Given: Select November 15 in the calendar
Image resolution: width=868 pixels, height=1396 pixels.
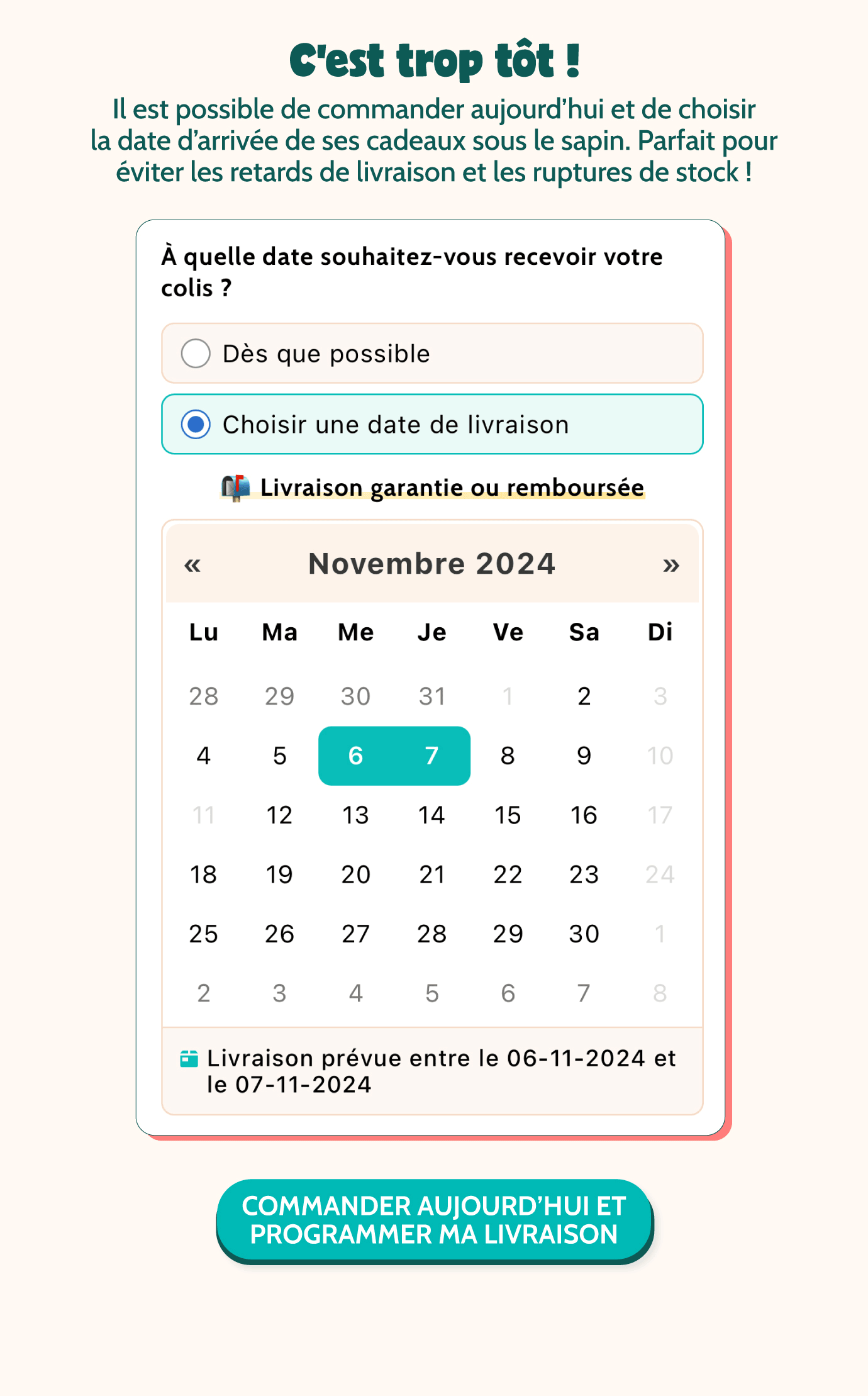Looking at the screenshot, I should 508,815.
